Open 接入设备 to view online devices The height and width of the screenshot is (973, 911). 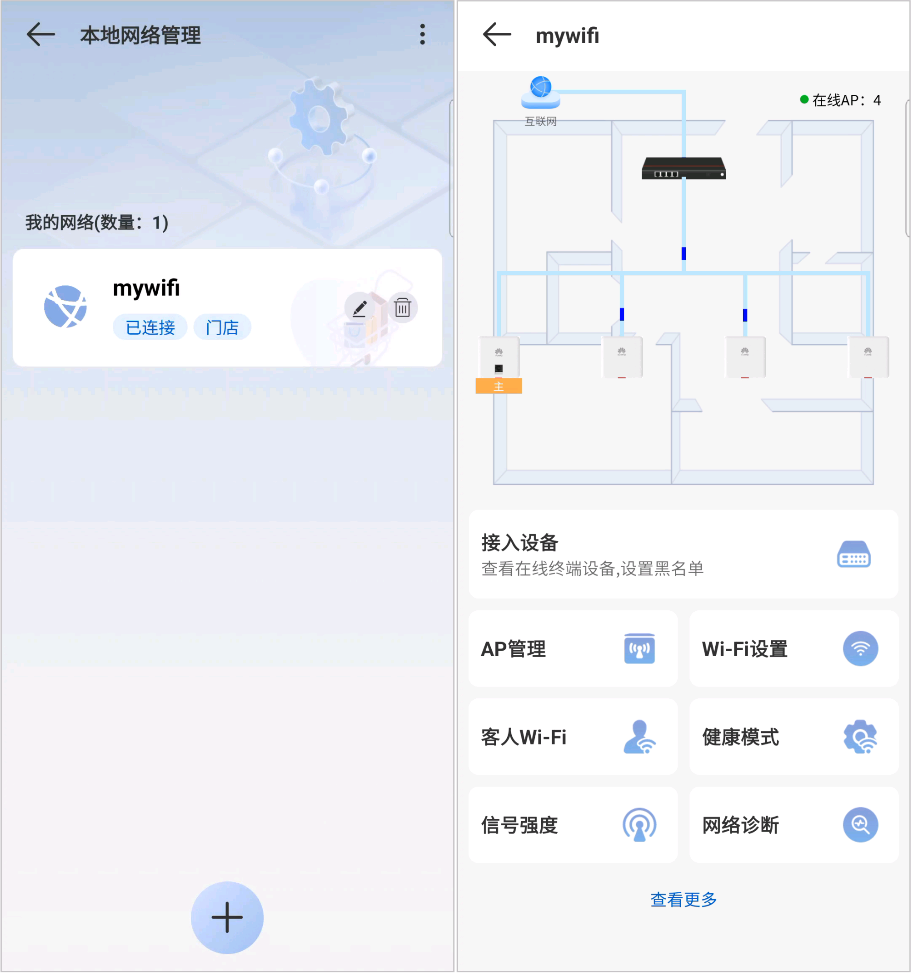683,554
